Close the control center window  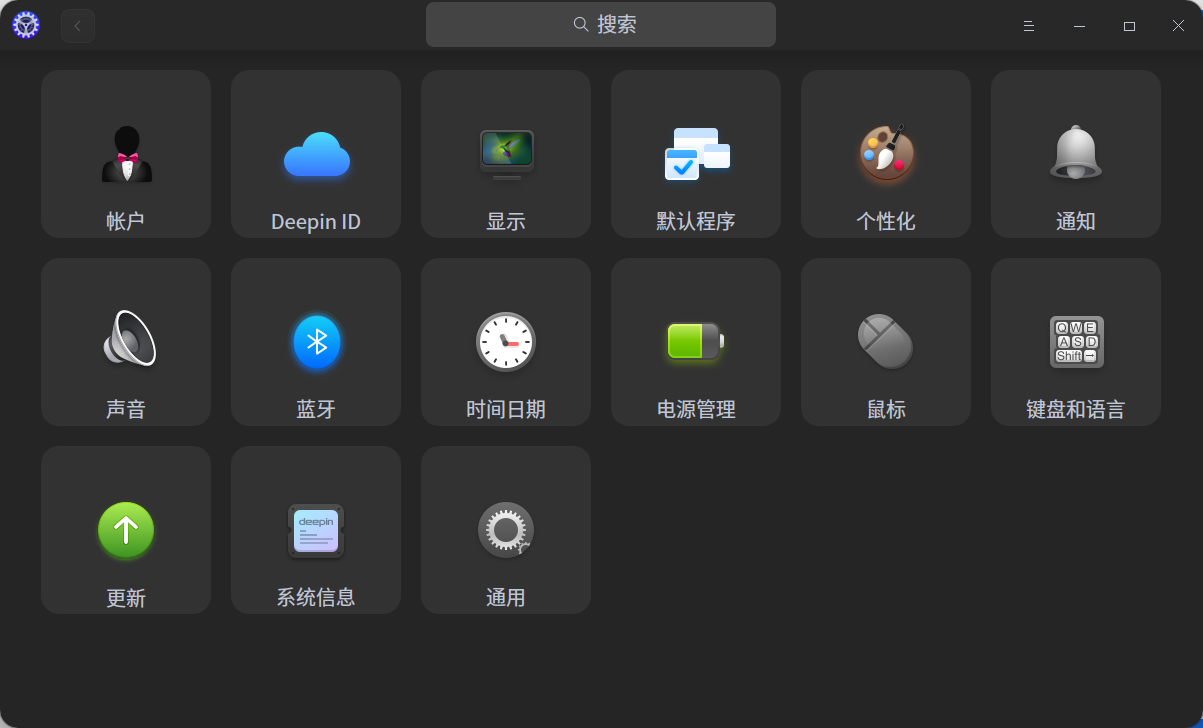(x=1178, y=26)
